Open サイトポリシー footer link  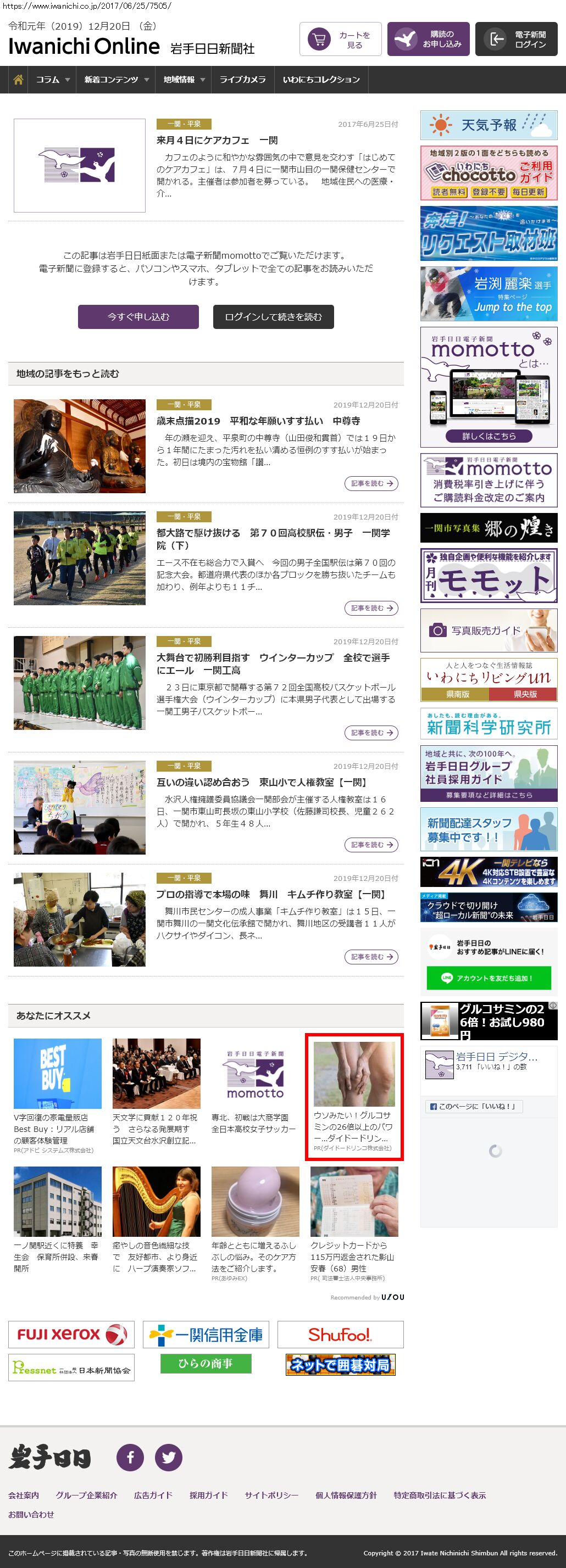271,1495
